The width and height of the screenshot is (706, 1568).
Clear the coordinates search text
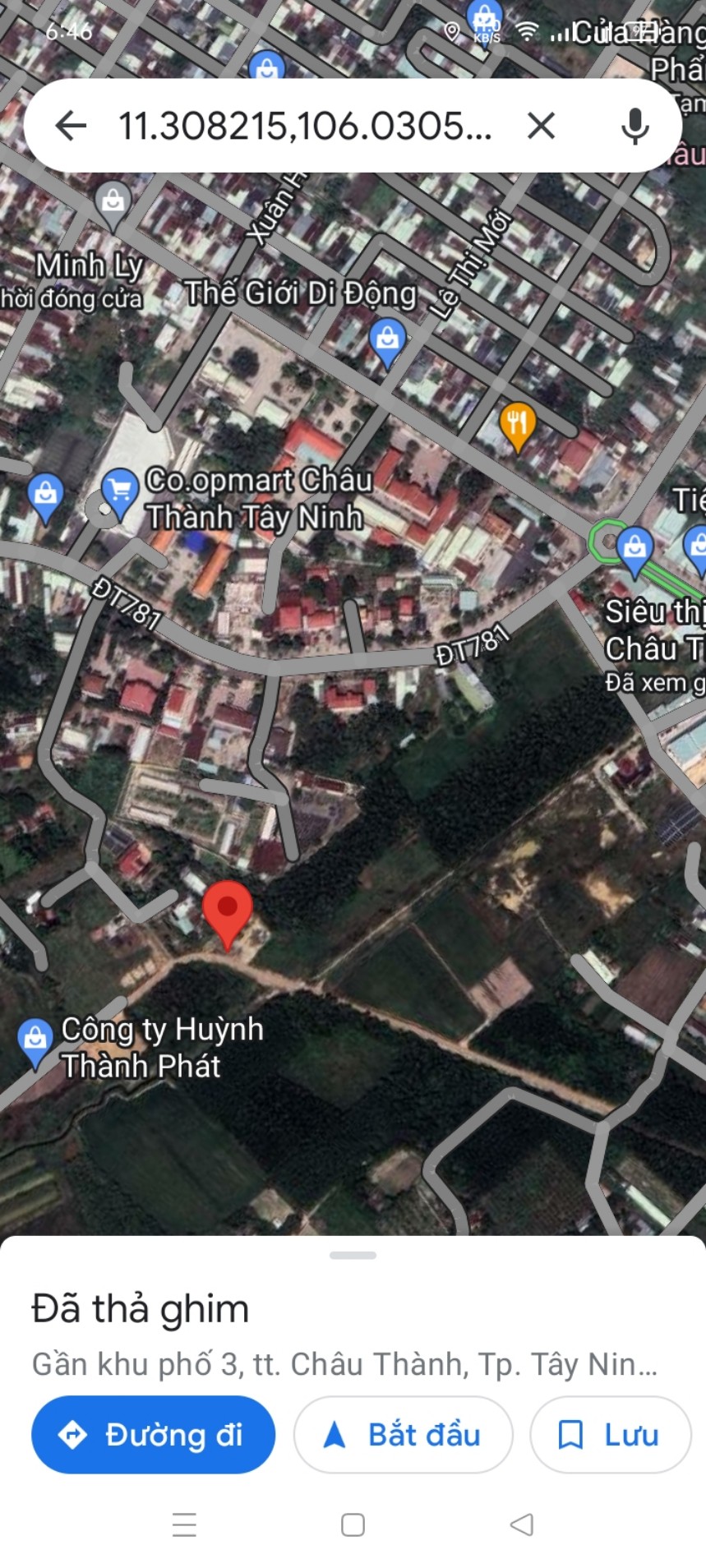[x=541, y=126]
